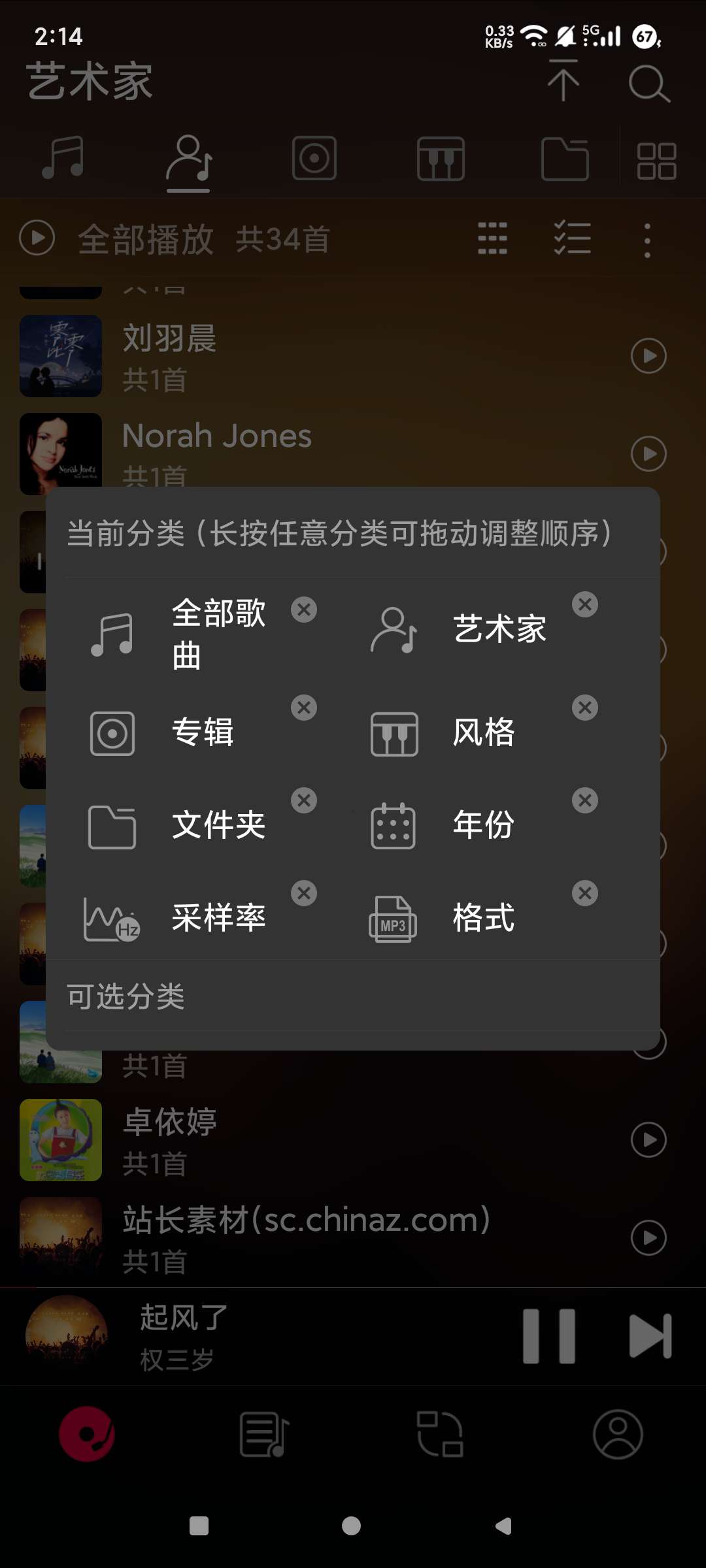The height and width of the screenshot is (1568, 706).
Task: Play songs by 卓依婷
Action: tap(648, 1140)
